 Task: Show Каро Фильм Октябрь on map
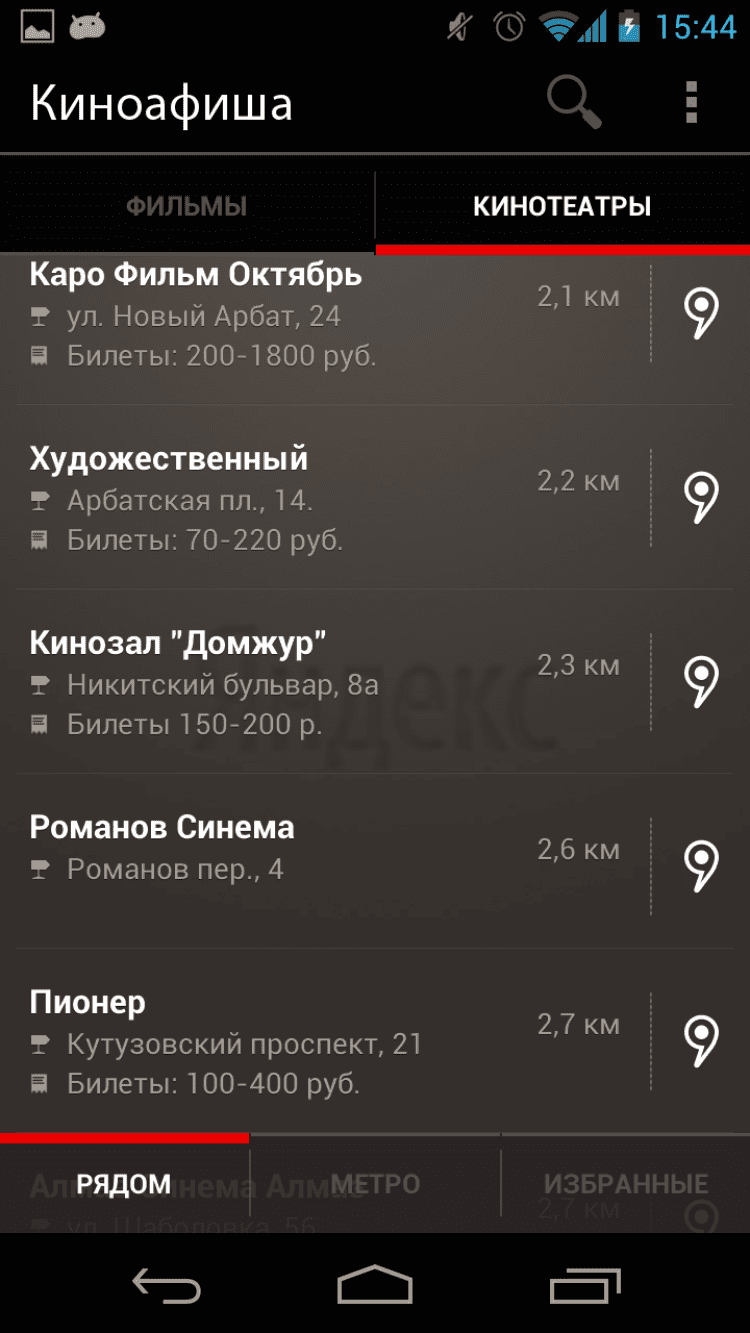(701, 313)
